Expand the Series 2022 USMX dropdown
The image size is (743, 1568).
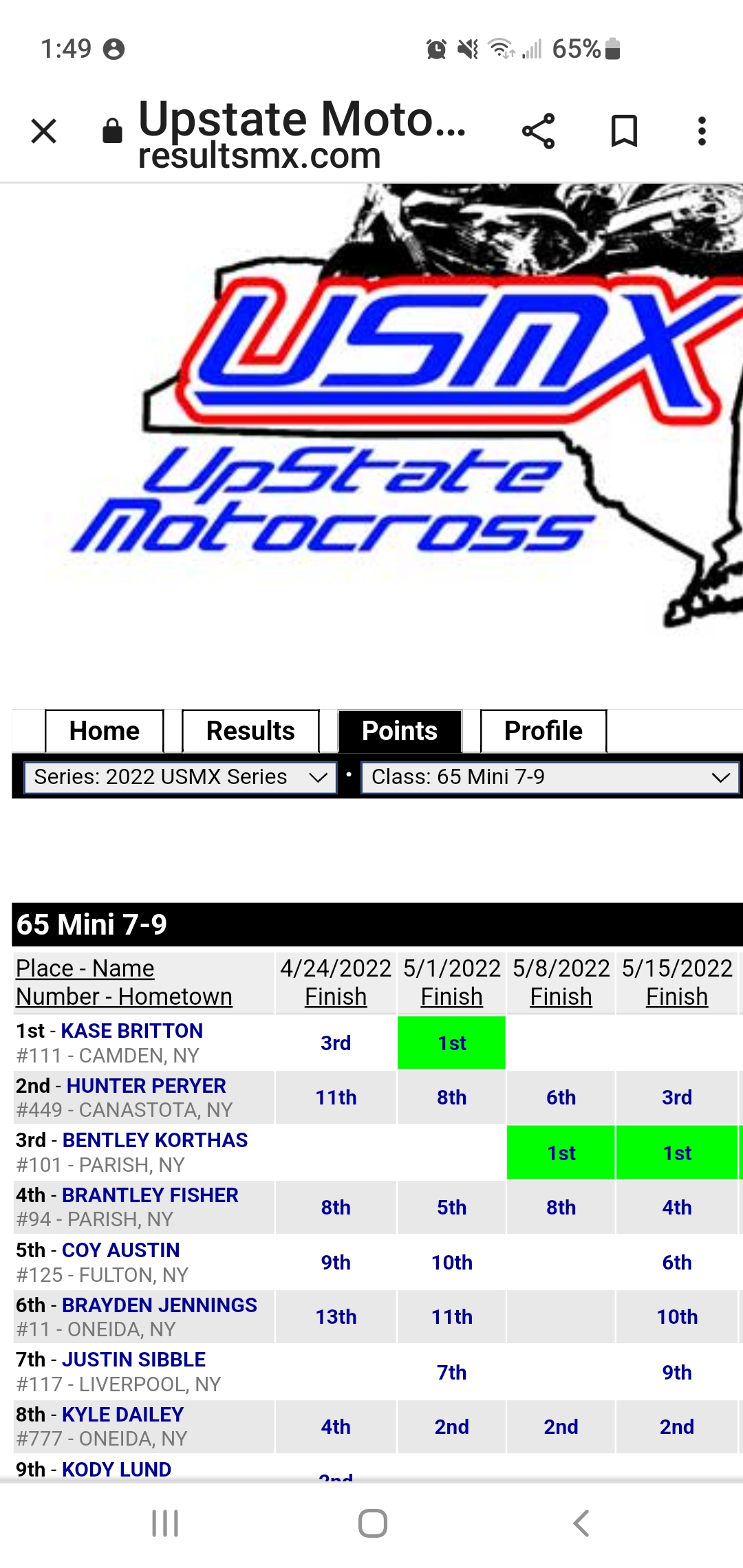coord(180,777)
